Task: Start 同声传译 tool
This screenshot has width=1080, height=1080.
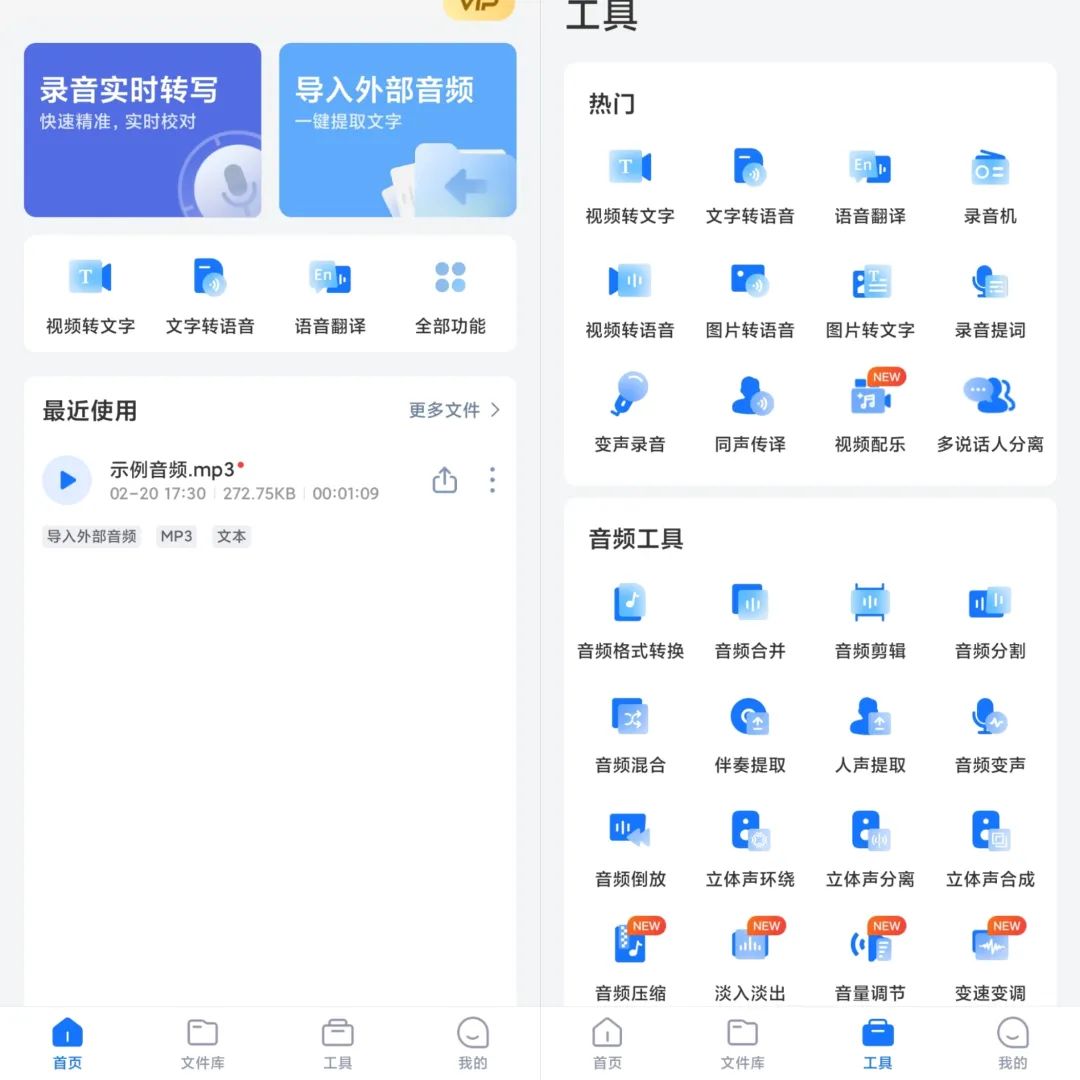Action: coord(750,413)
